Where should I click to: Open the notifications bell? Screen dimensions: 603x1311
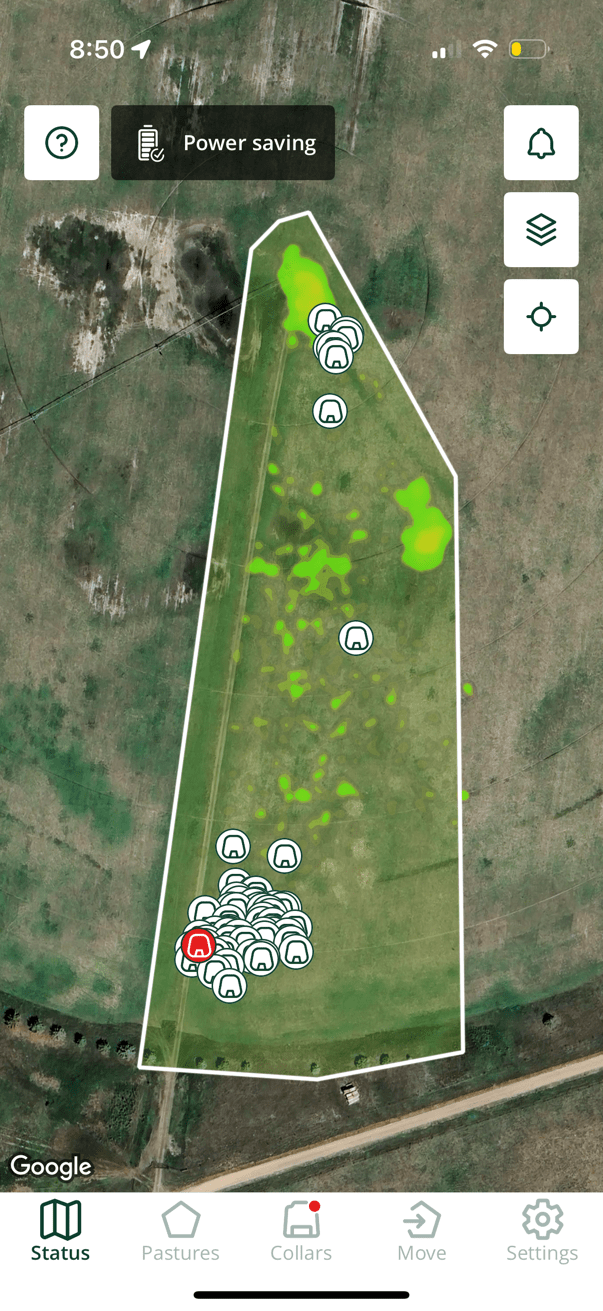tap(541, 143)
